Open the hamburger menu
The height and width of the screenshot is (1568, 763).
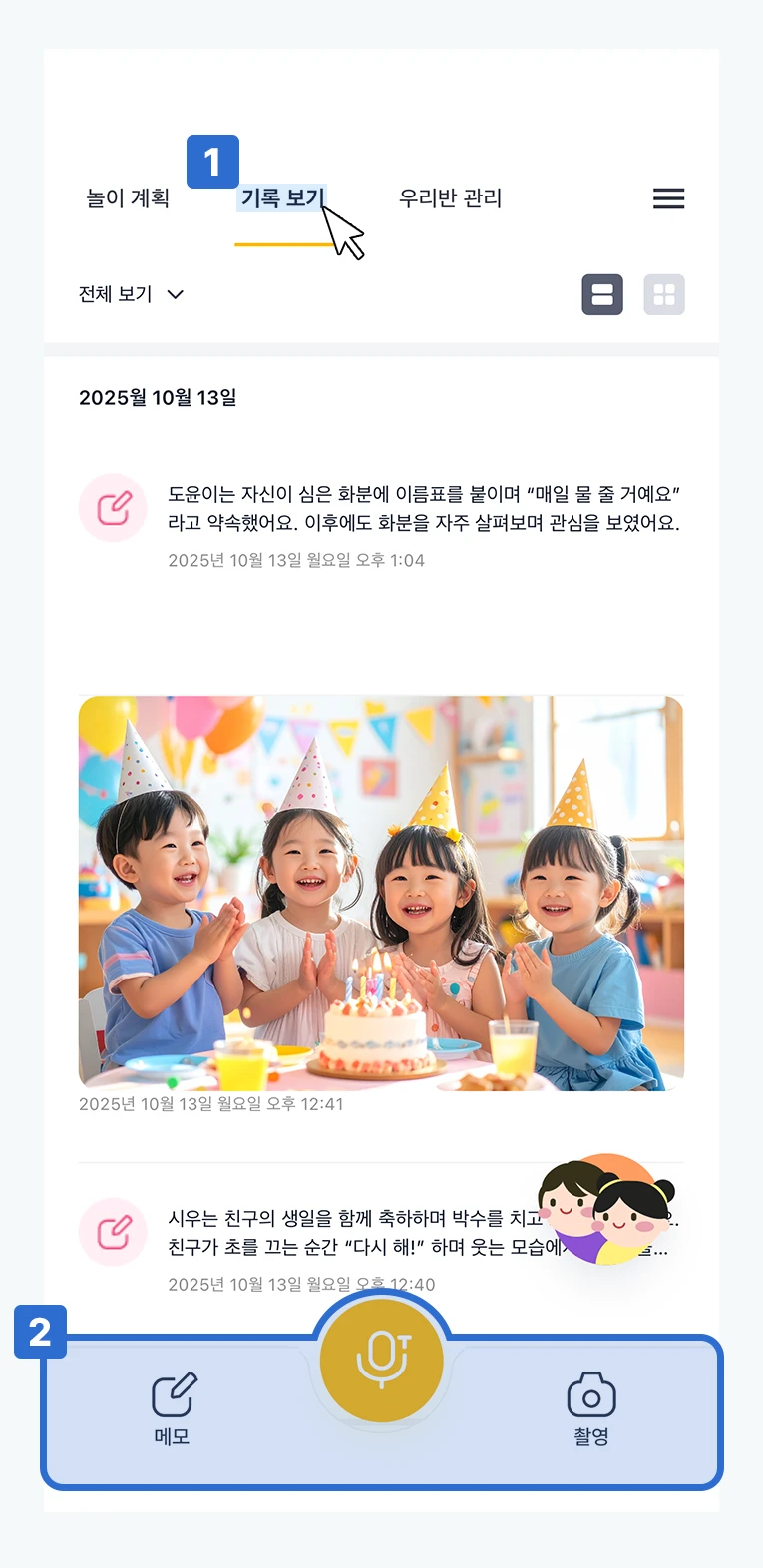pos(668,198)
